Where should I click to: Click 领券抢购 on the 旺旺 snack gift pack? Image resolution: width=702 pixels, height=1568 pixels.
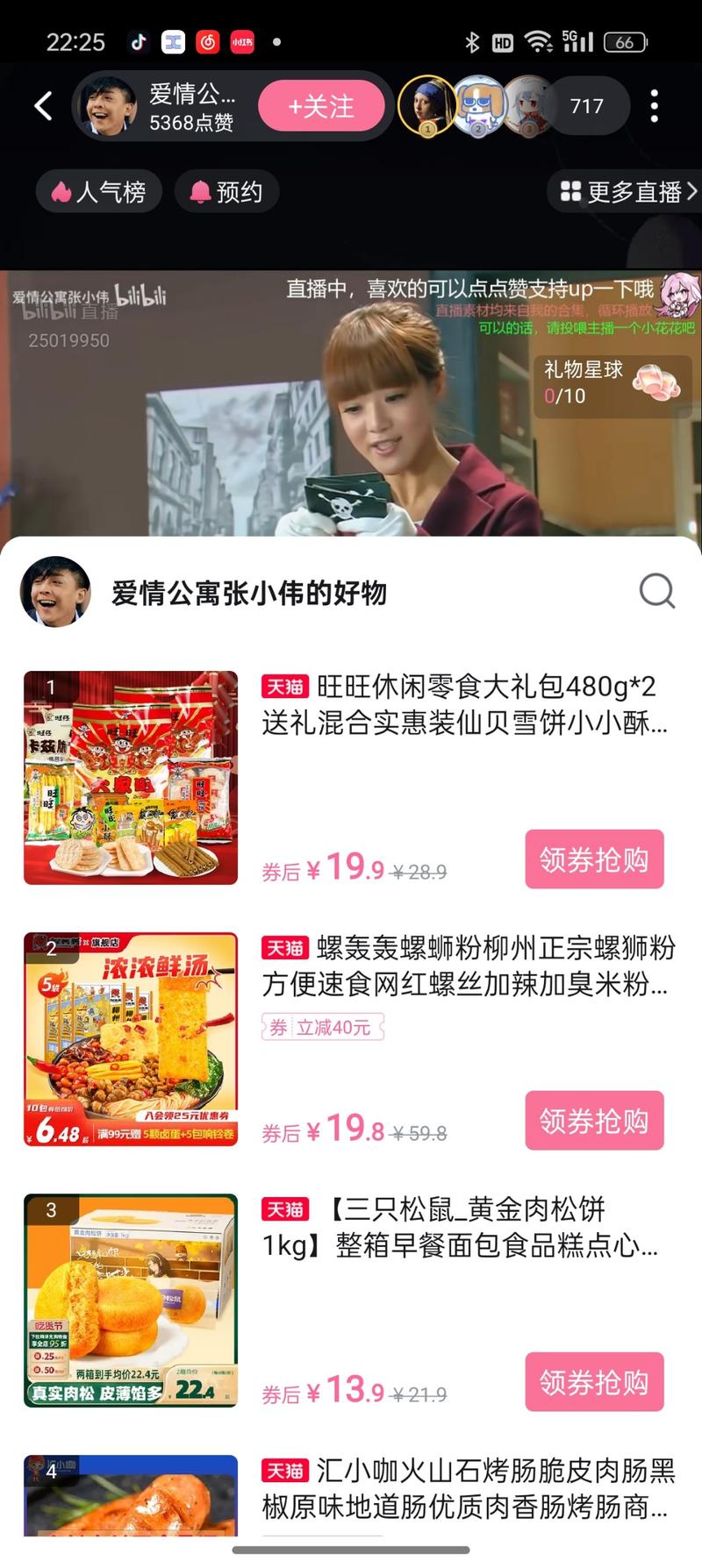tap(594, 859)
